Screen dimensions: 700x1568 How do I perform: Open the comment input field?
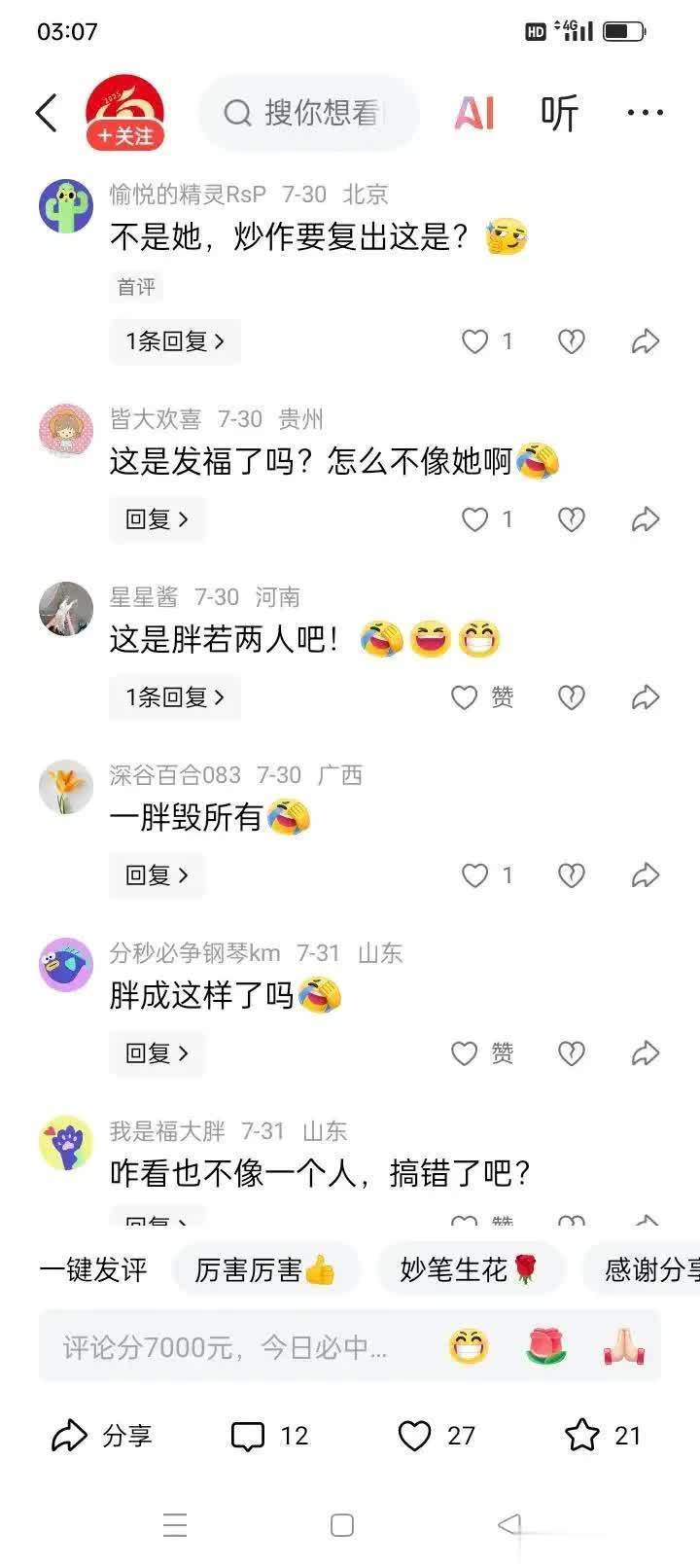point(233,1347)
